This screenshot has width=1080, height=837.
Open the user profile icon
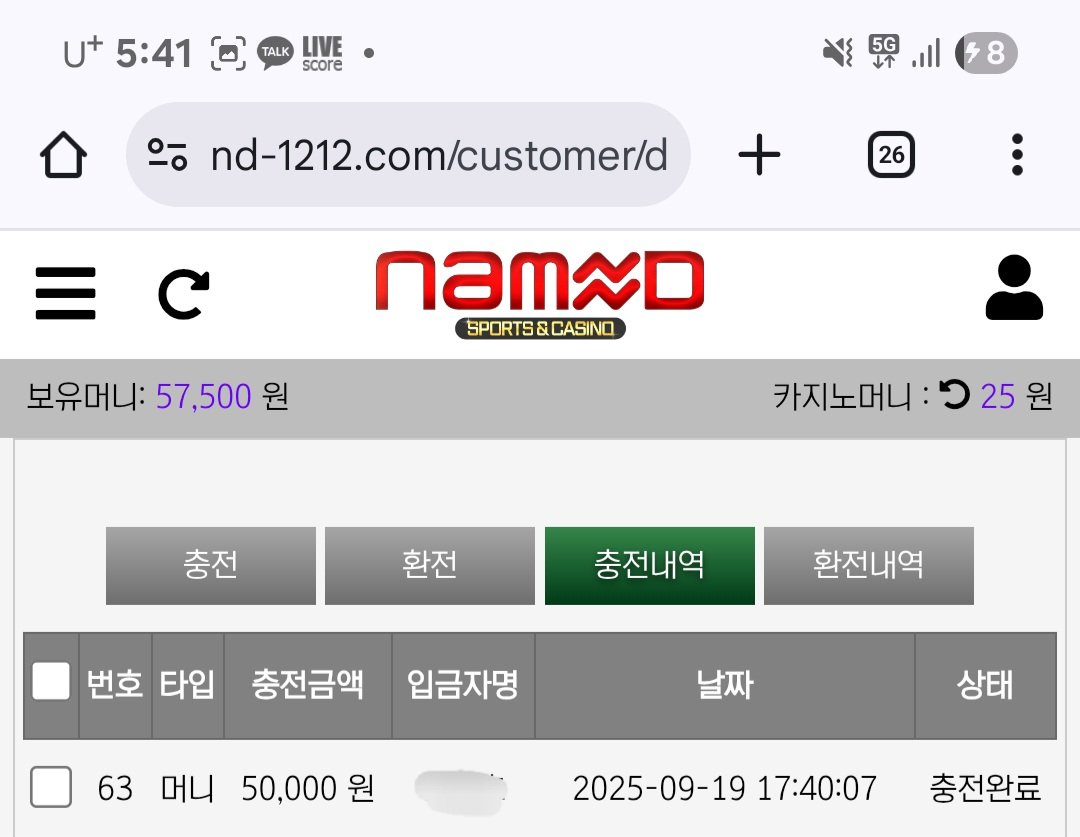coord(1014,289)
